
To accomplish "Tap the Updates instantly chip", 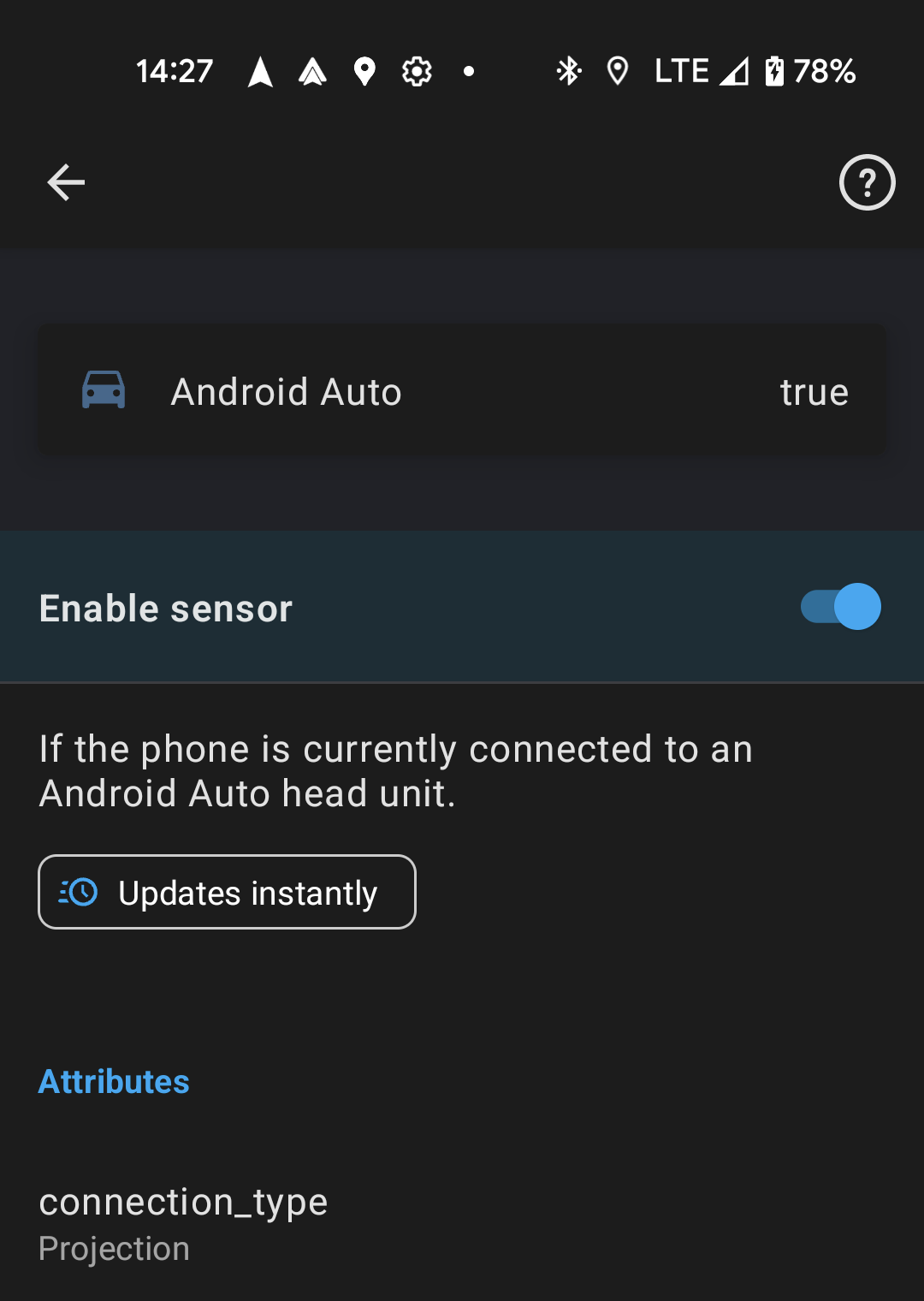I will (x=226, y=892).
